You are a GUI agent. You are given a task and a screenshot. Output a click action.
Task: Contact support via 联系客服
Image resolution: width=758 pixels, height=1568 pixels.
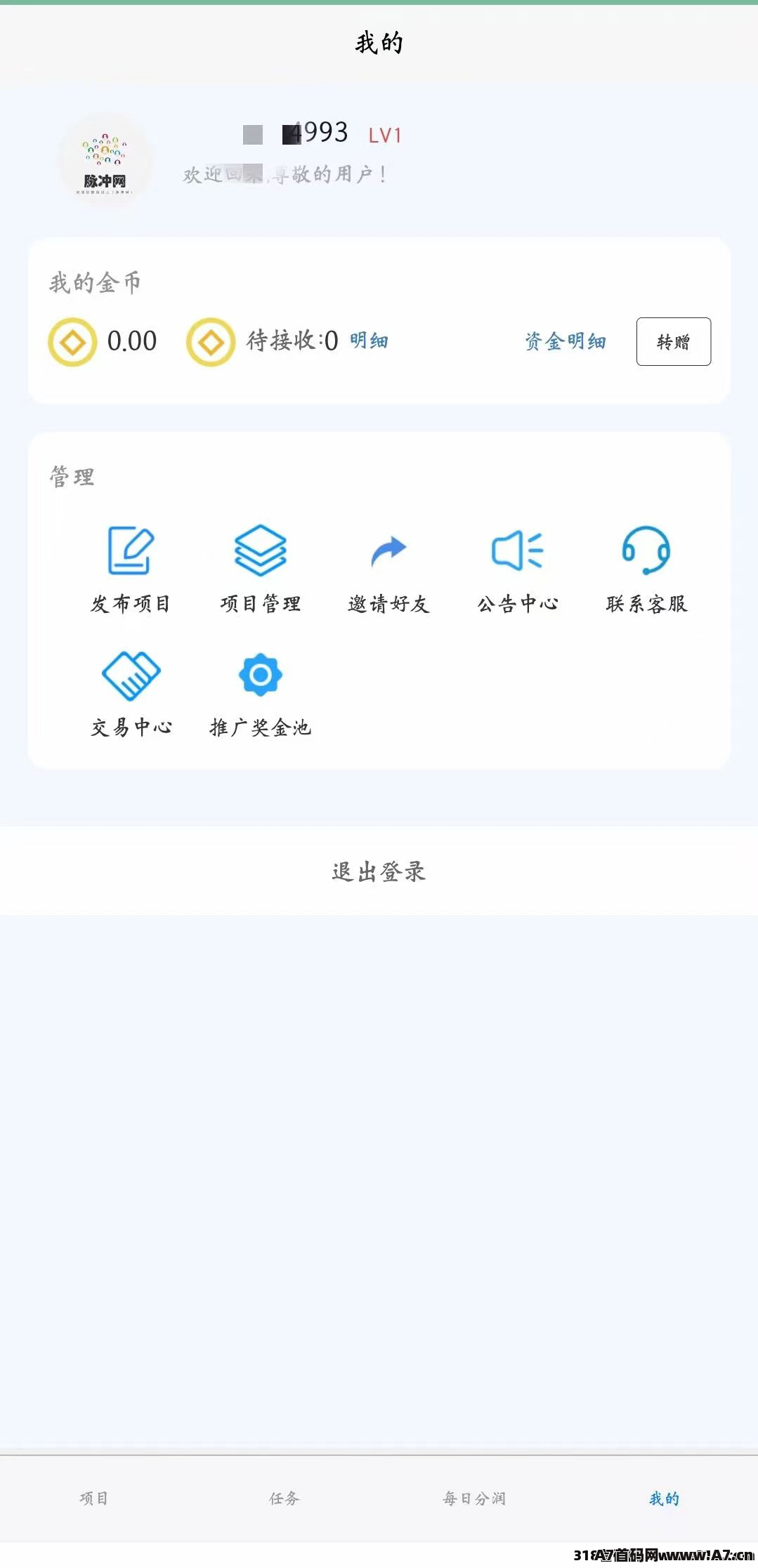click(x=646, y=569)
